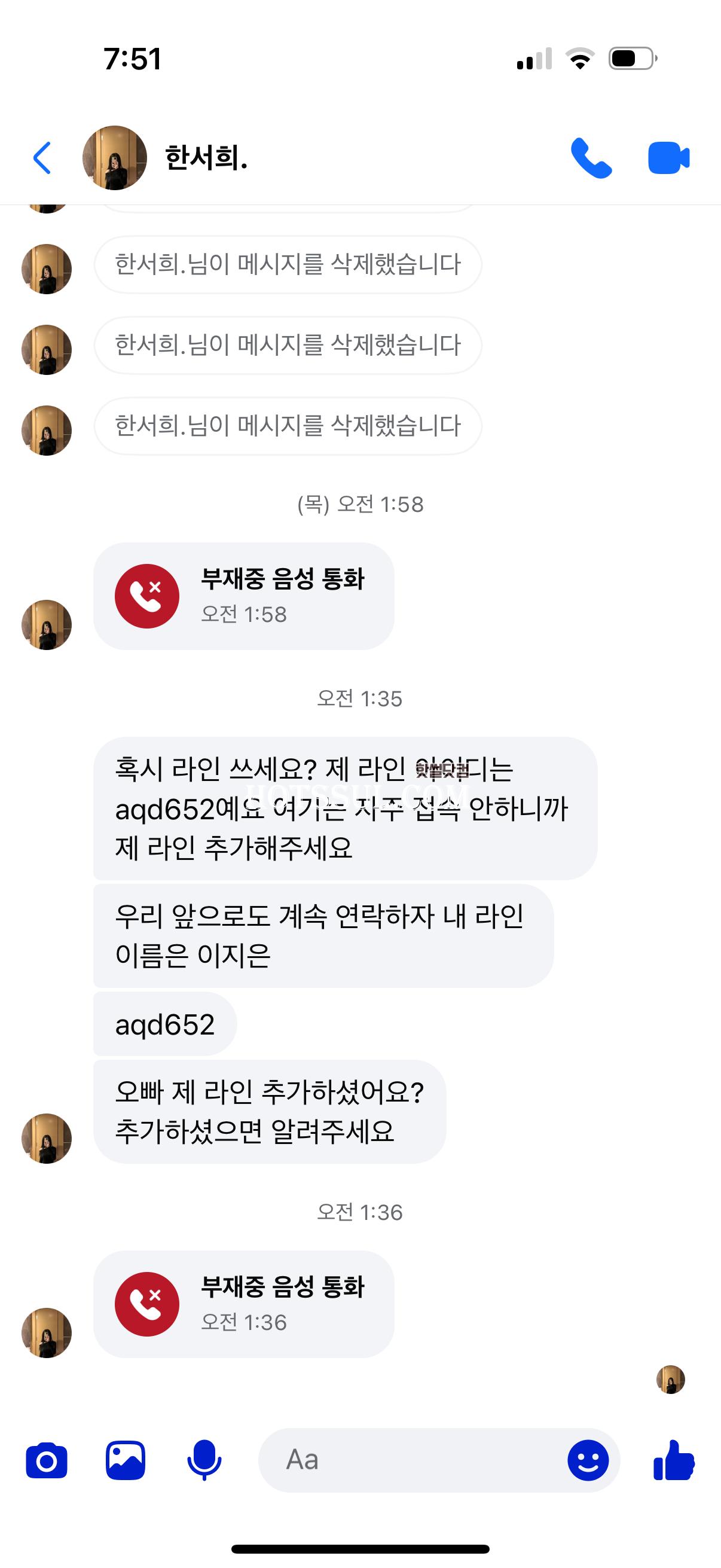
Task: Open the camera to take a photo
Action: pyautogui.click(x=46, y=1460)
